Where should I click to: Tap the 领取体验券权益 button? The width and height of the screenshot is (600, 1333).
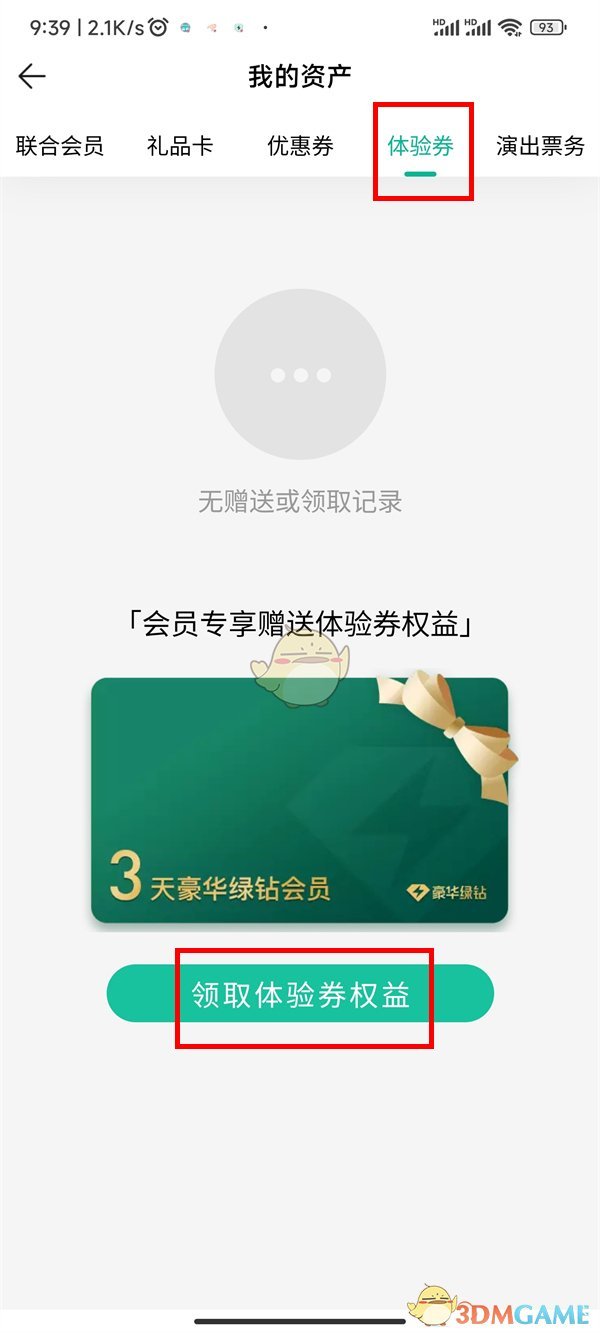click(300, 994)
